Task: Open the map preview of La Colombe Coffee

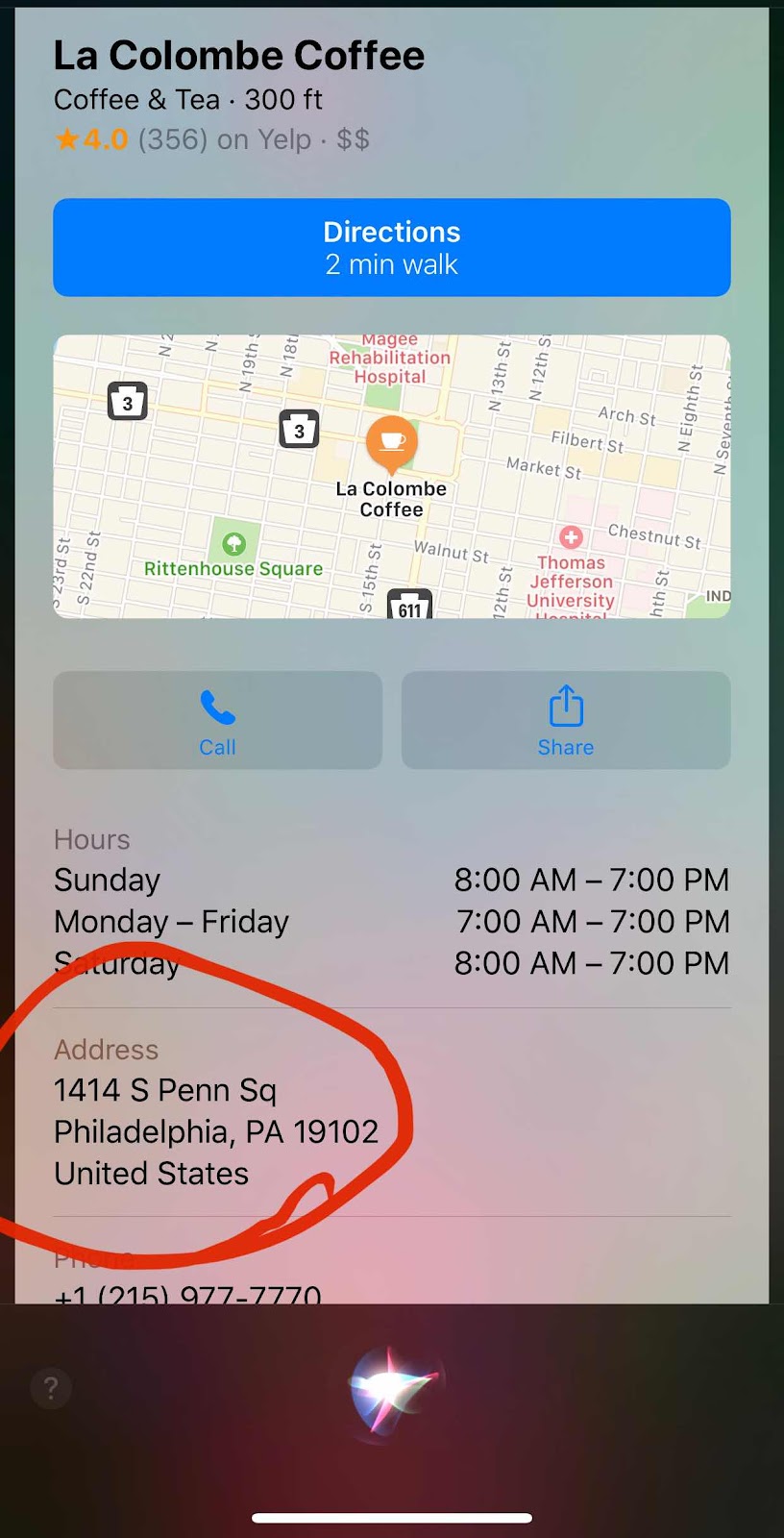Action: (x=391, y=476)
